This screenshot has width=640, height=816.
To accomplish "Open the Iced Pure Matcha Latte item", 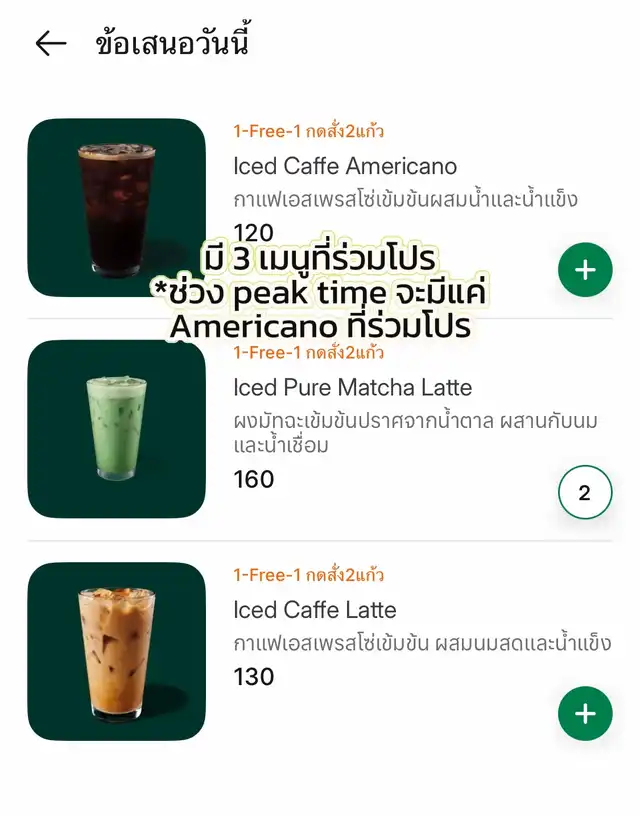I will (x=352, y=388).
